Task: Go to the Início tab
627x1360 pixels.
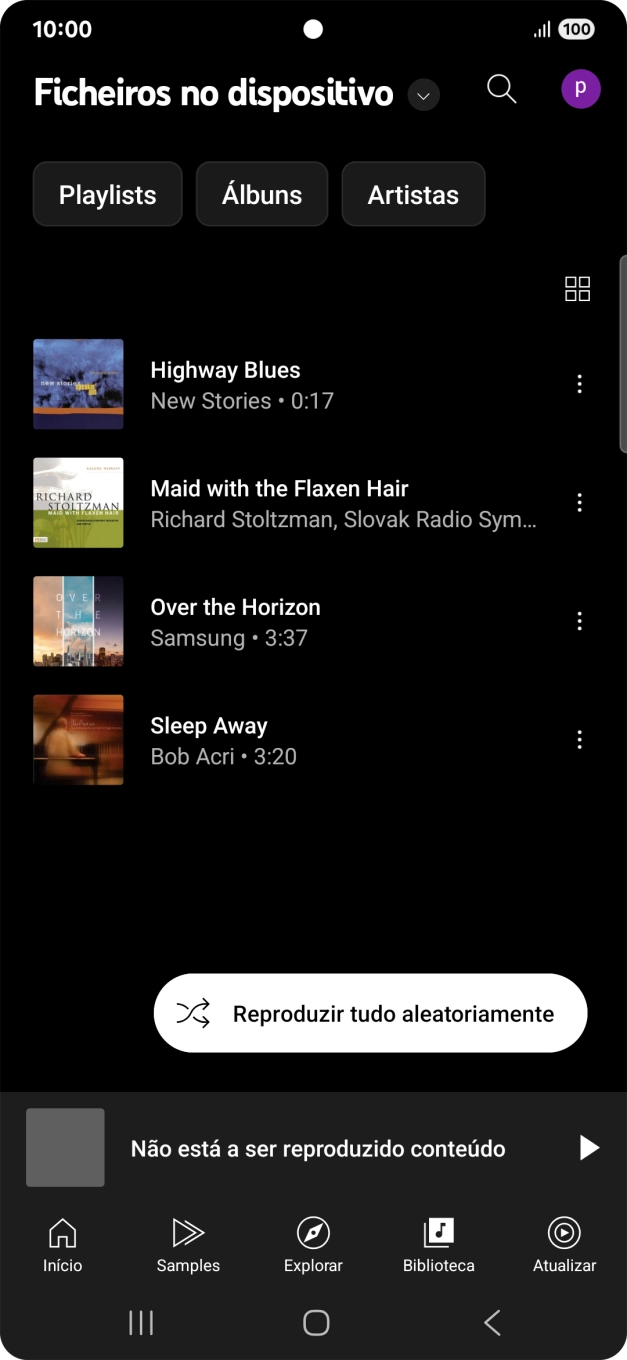Action: (62, 1245)
